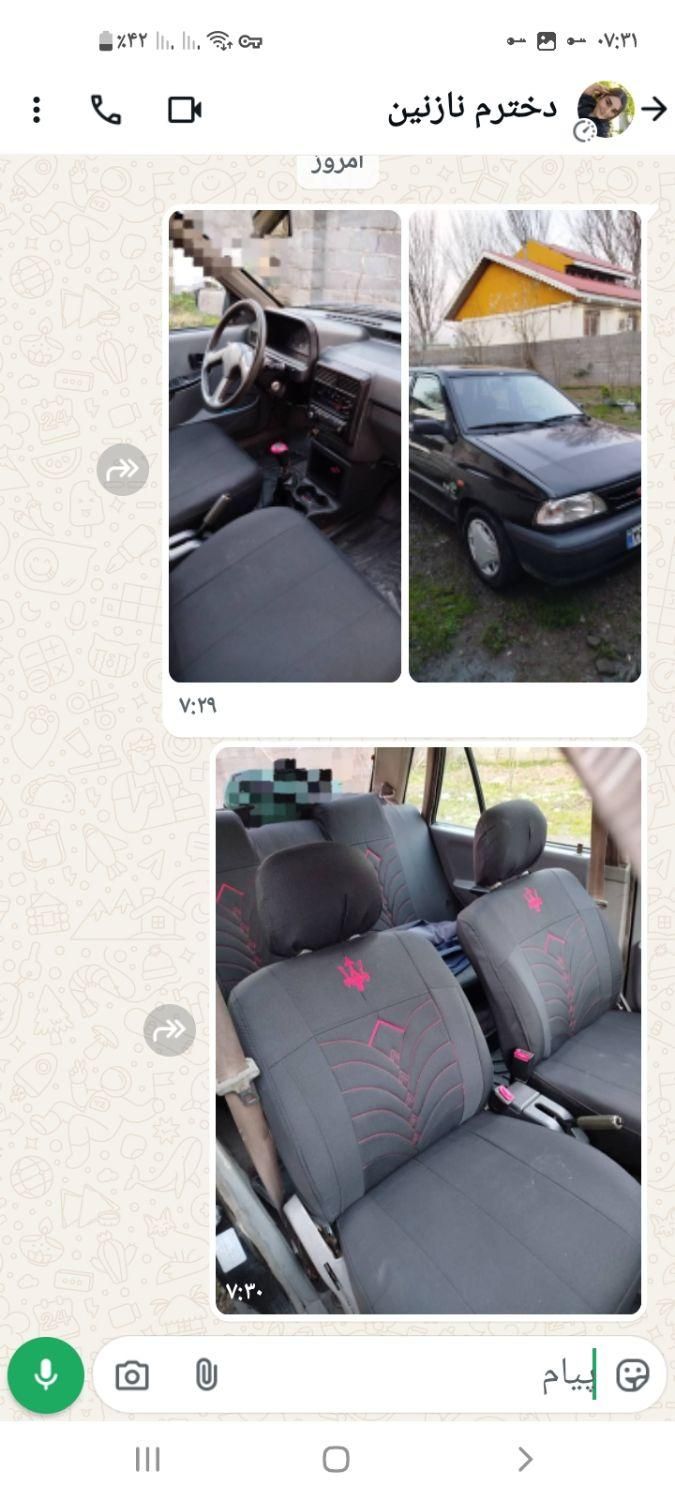Open contact info for دخترم نازنین

(472, 110)
